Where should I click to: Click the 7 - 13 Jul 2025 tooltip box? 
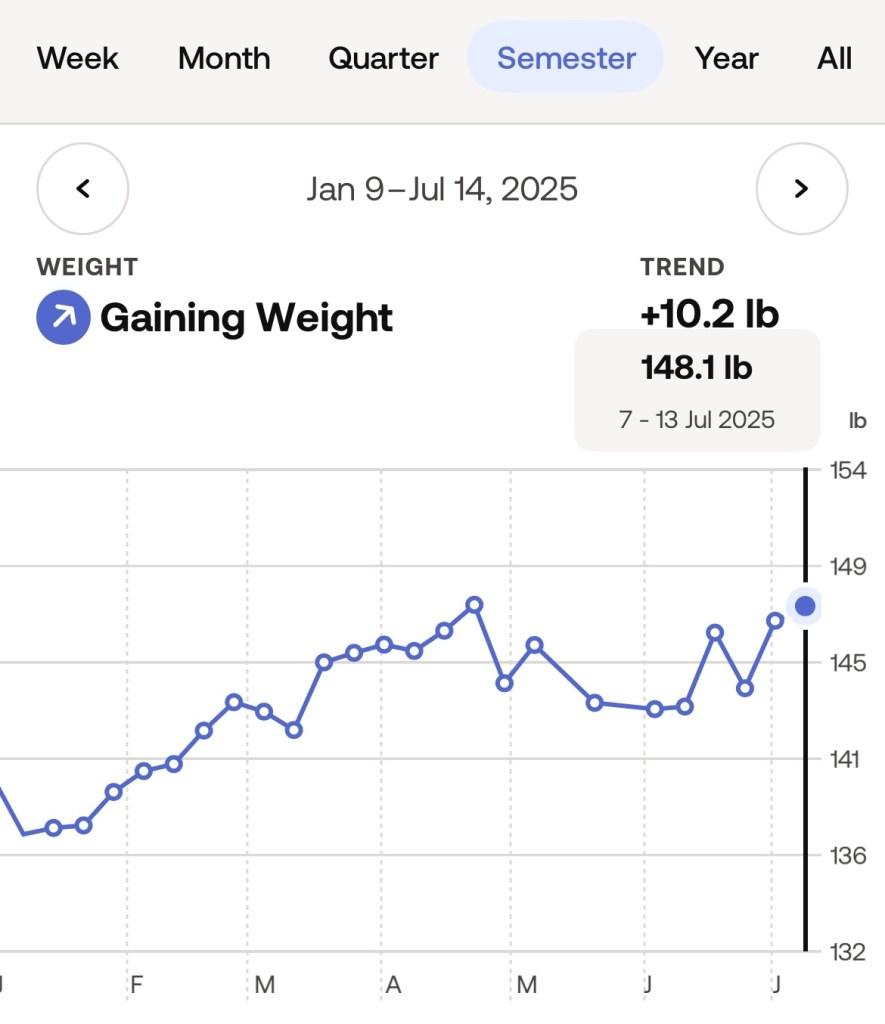tap(697, 420)
